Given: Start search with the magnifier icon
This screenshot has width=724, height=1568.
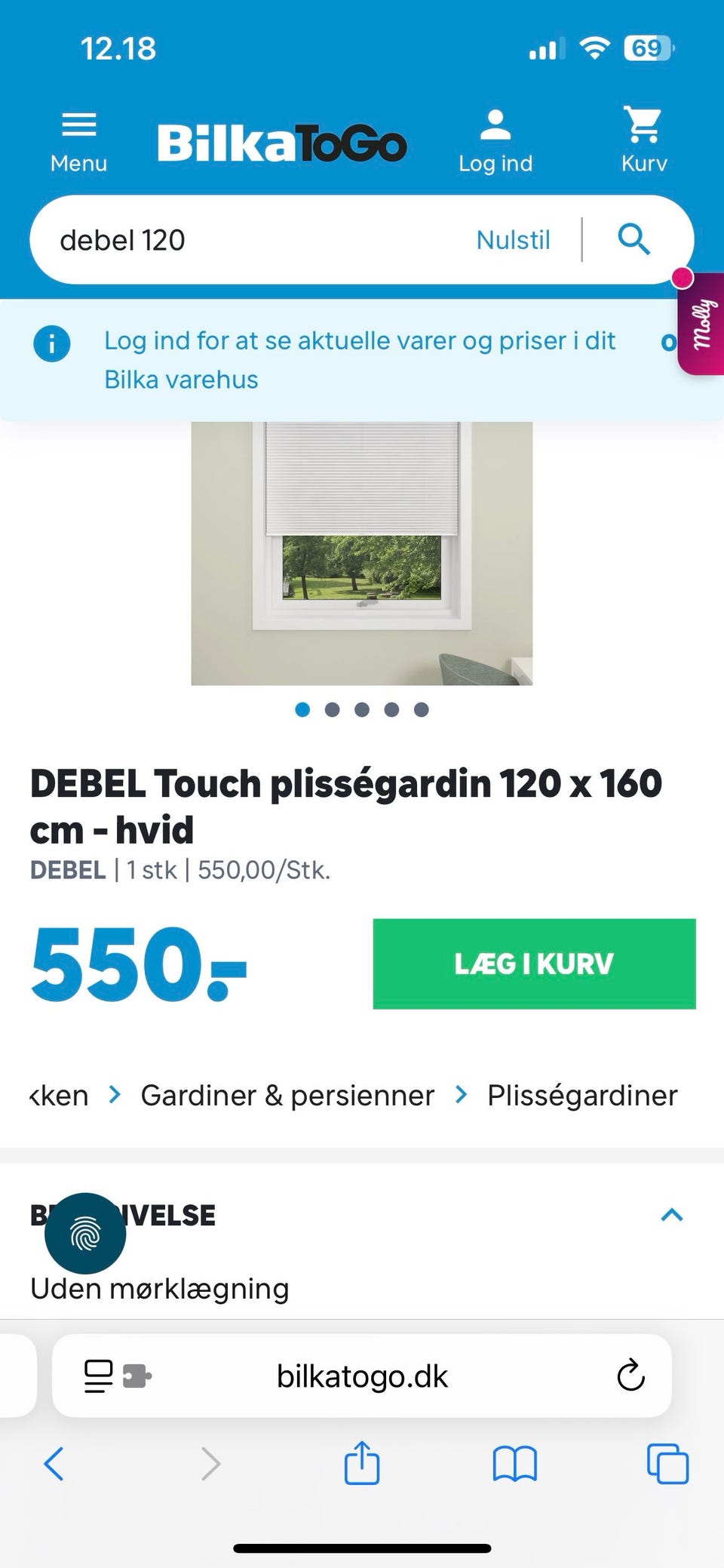Looking at the screenshot, I should click(633, 239).
